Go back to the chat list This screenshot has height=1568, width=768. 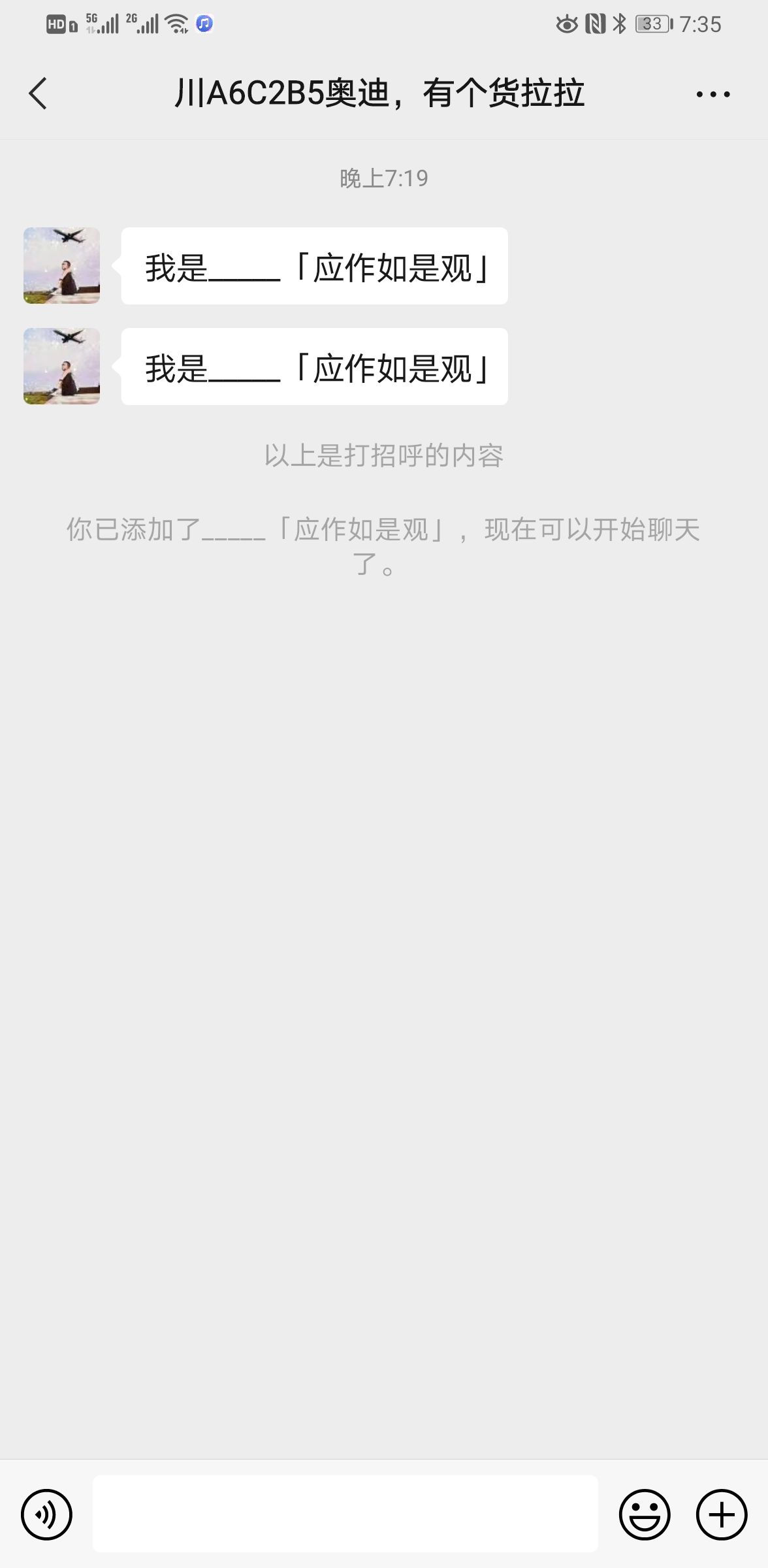click(38, 93)
